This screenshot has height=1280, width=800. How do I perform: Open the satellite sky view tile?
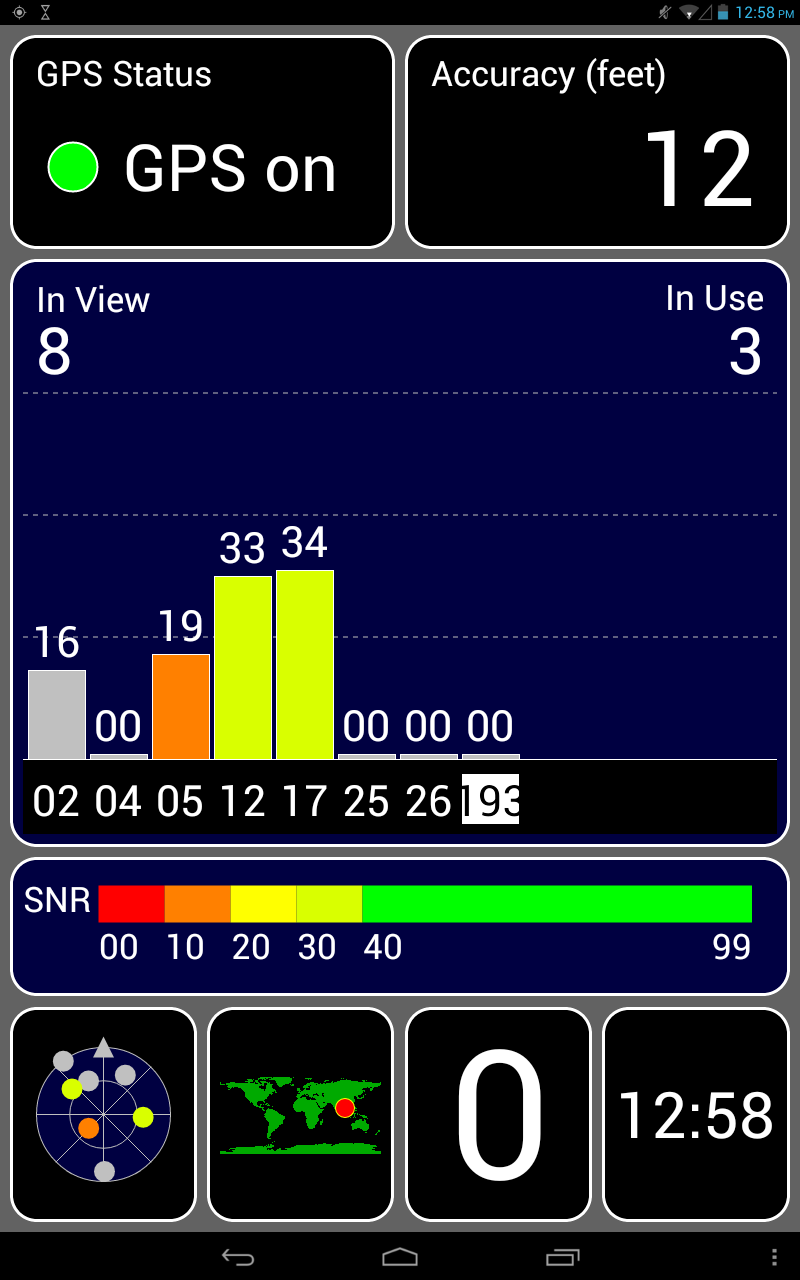pyautogui.click(x=103, y=1114)
